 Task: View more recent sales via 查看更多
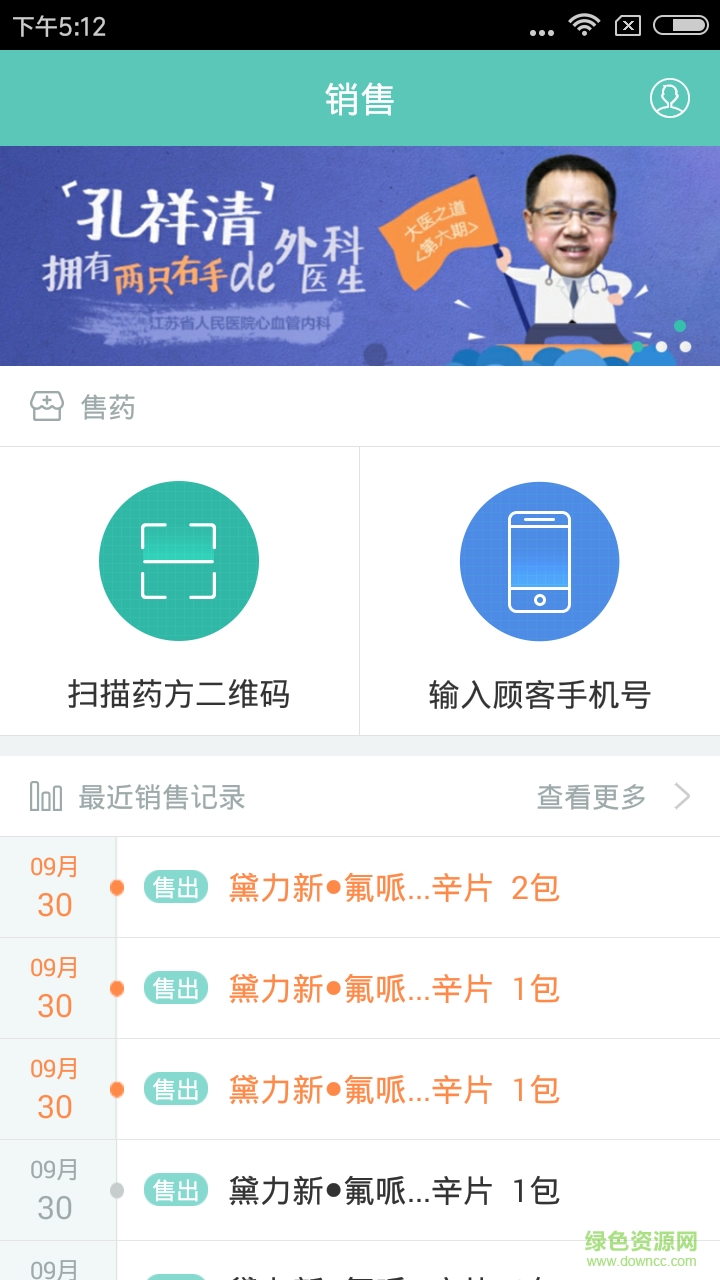tap(612, 797)
